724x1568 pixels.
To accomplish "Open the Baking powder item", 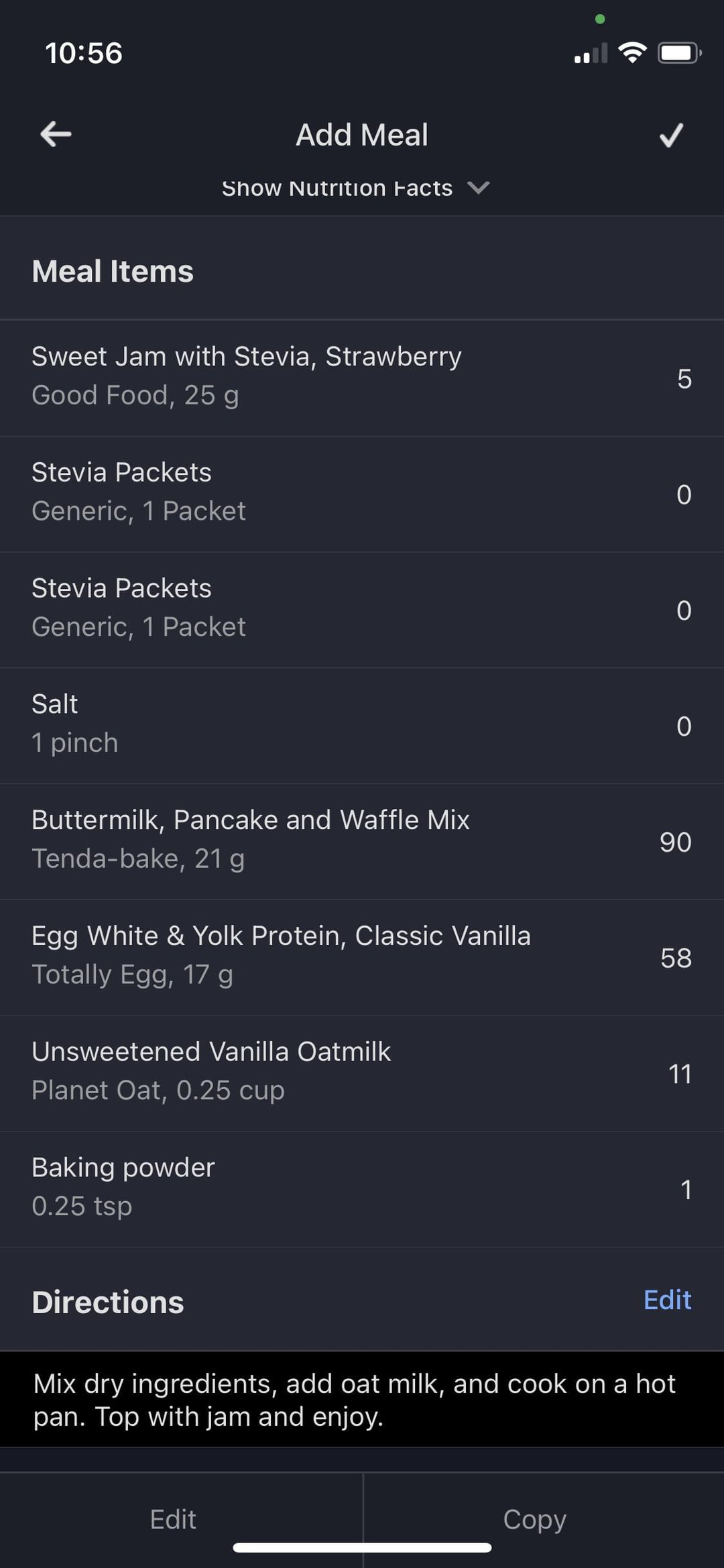I will pyautogui.click(x=362, y=1190).
